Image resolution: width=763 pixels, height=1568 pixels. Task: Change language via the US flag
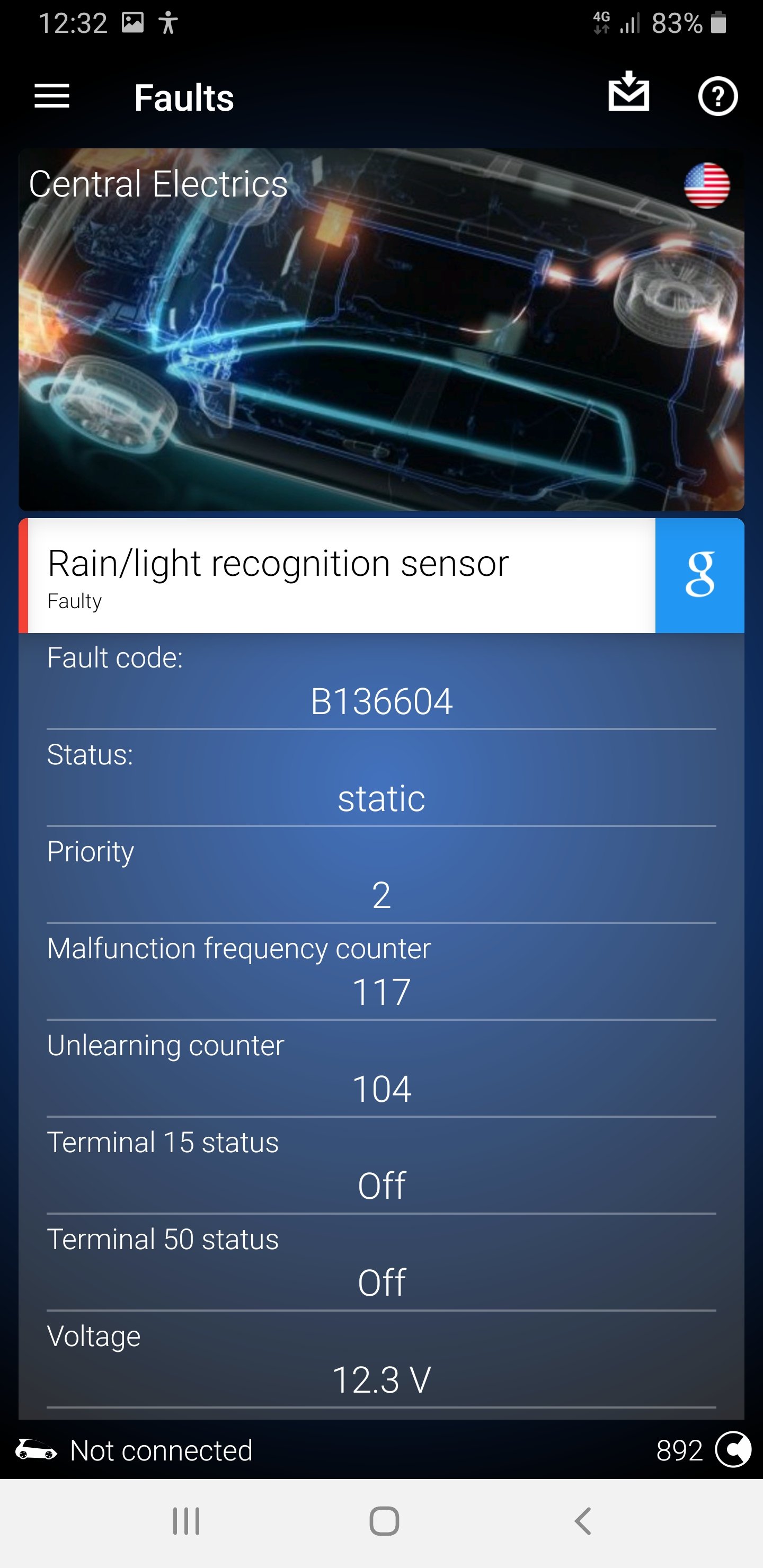(x=706, y=185)
